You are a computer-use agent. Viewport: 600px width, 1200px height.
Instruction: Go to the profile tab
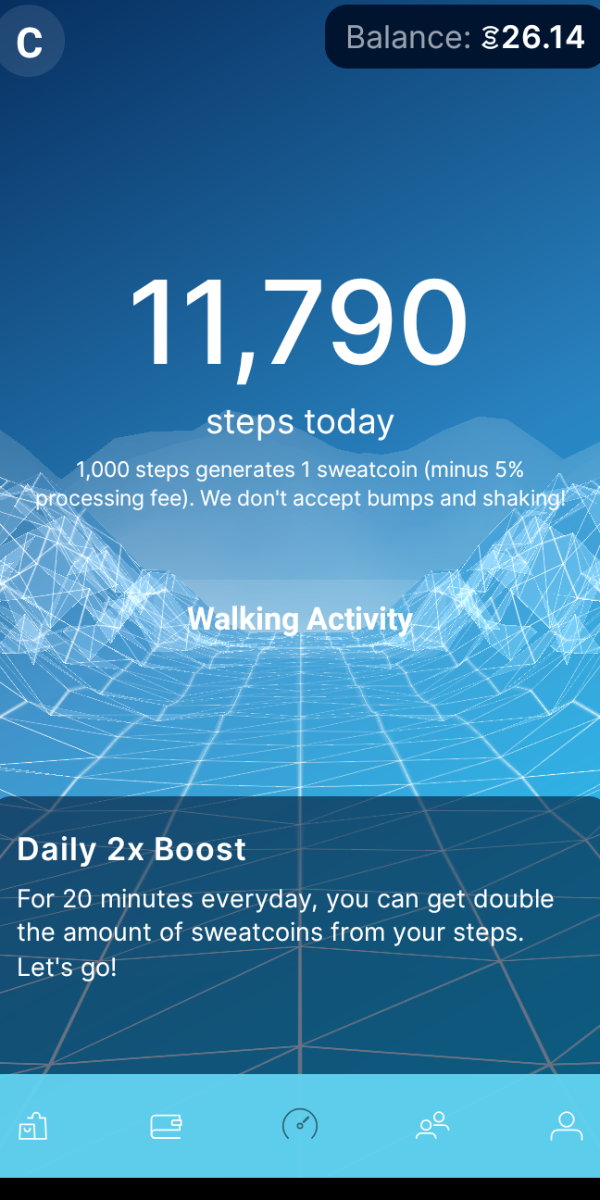(566, 1126)
